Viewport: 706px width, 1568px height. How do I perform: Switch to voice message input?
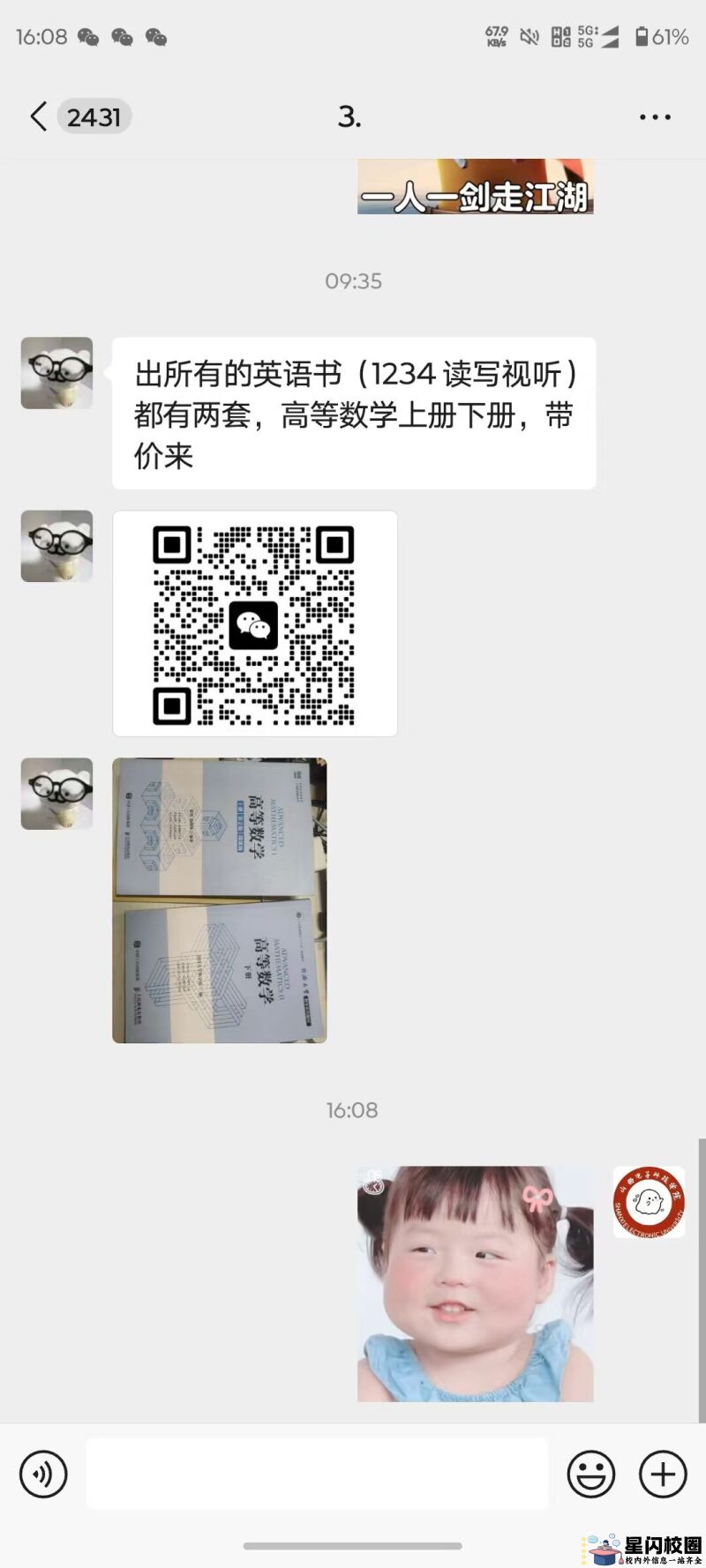click(x=43, y=1474)
